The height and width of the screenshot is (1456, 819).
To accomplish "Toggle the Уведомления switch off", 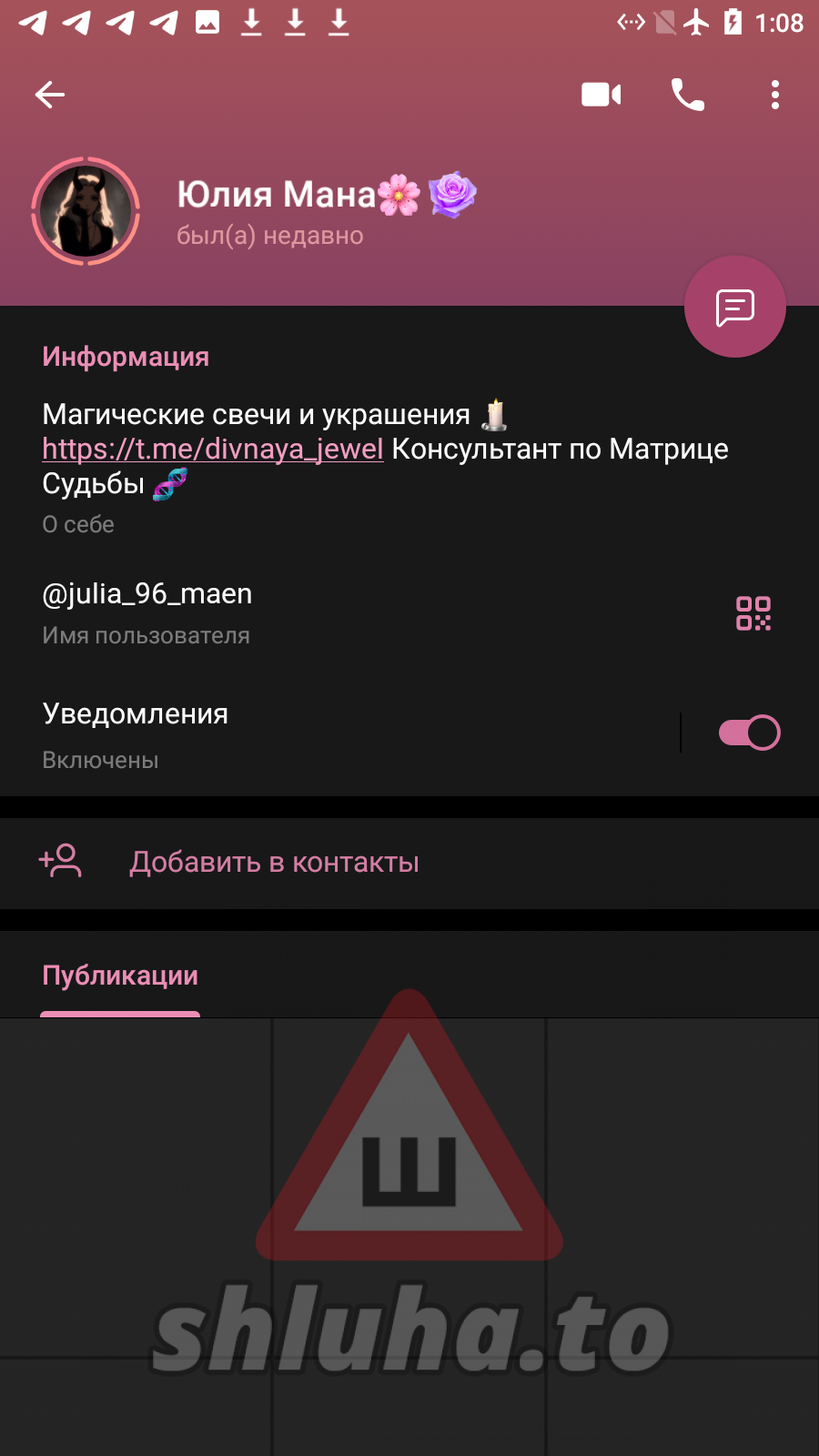I will pyautogui.click(x=749, y=733).
